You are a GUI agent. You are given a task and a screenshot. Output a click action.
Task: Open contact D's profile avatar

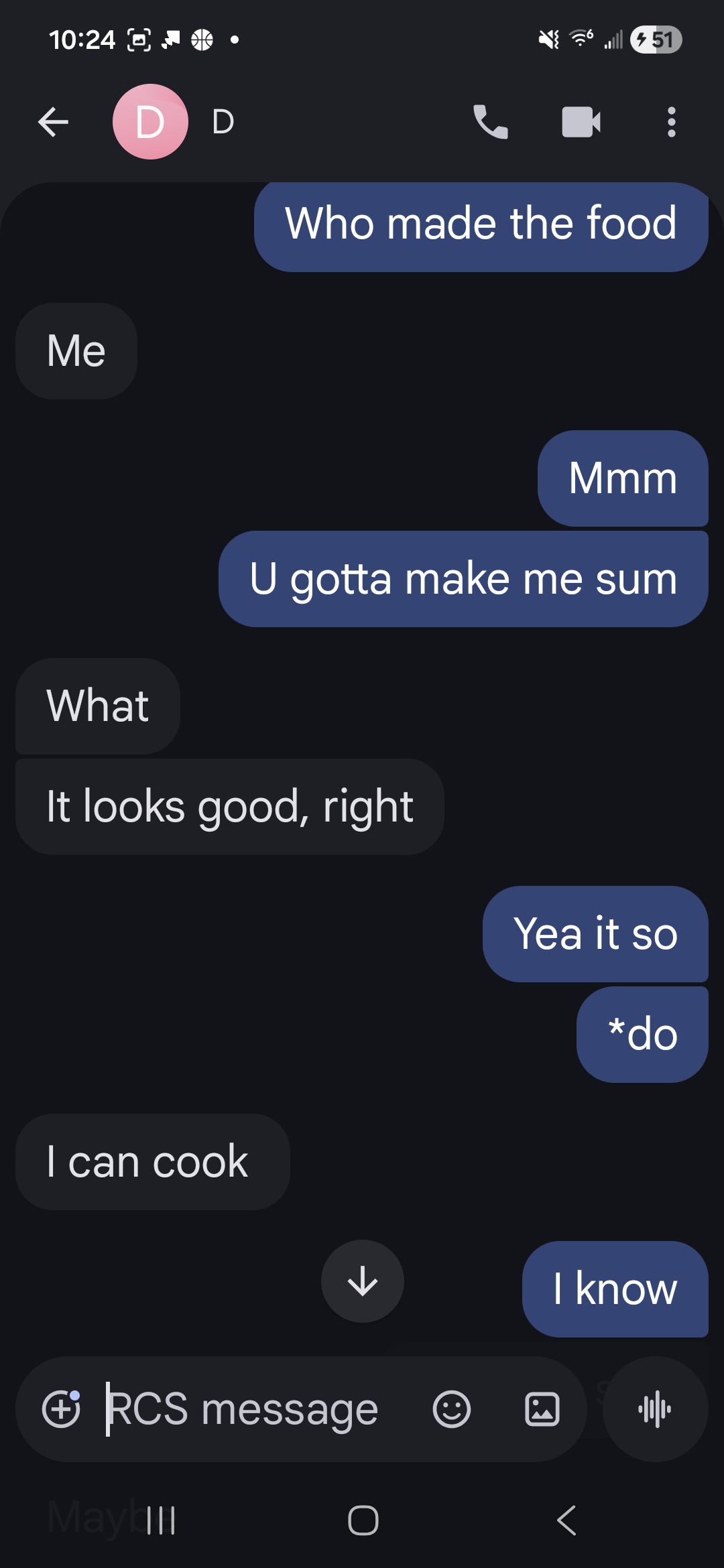tap(150, 122)
